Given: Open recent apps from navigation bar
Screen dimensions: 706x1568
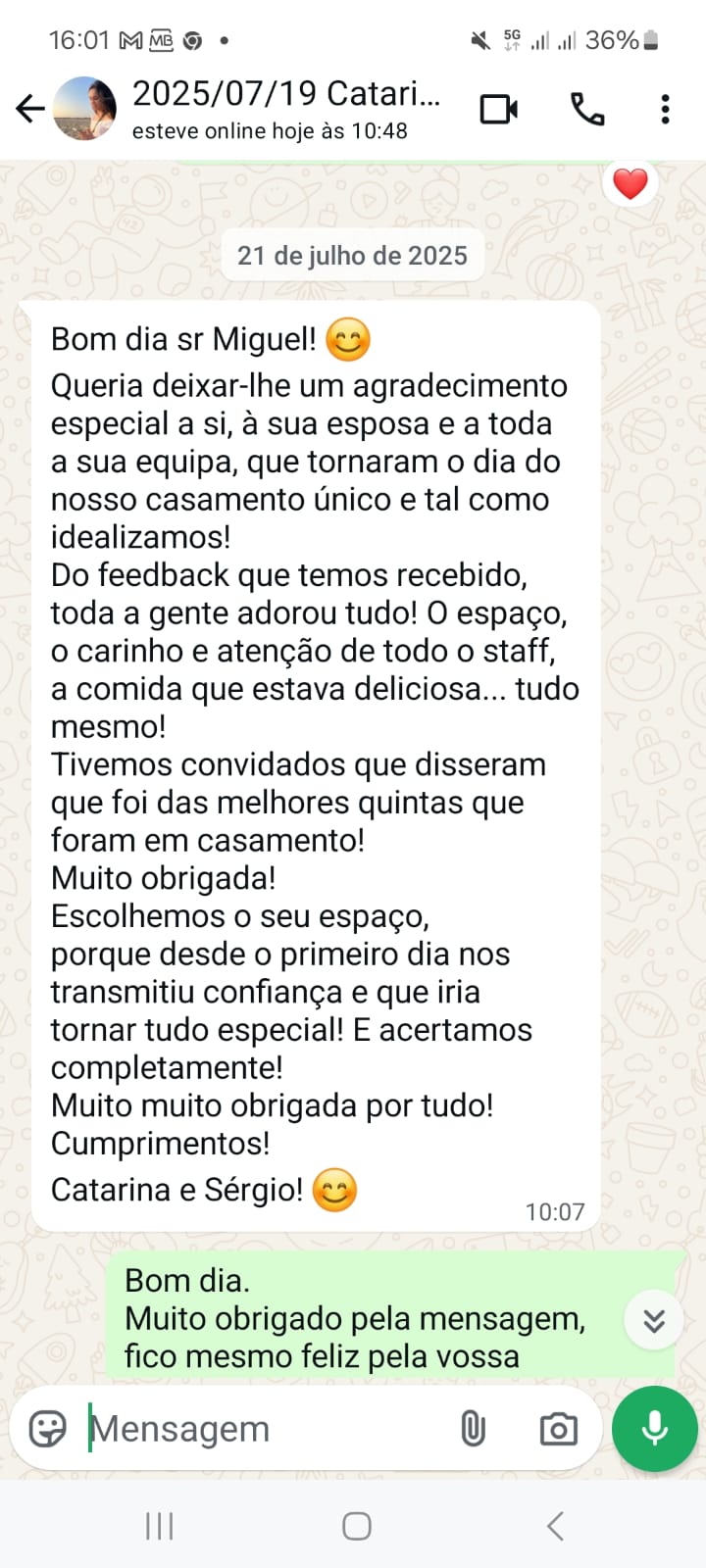Looking at the screenshot, I should (x=159, y=1526).
